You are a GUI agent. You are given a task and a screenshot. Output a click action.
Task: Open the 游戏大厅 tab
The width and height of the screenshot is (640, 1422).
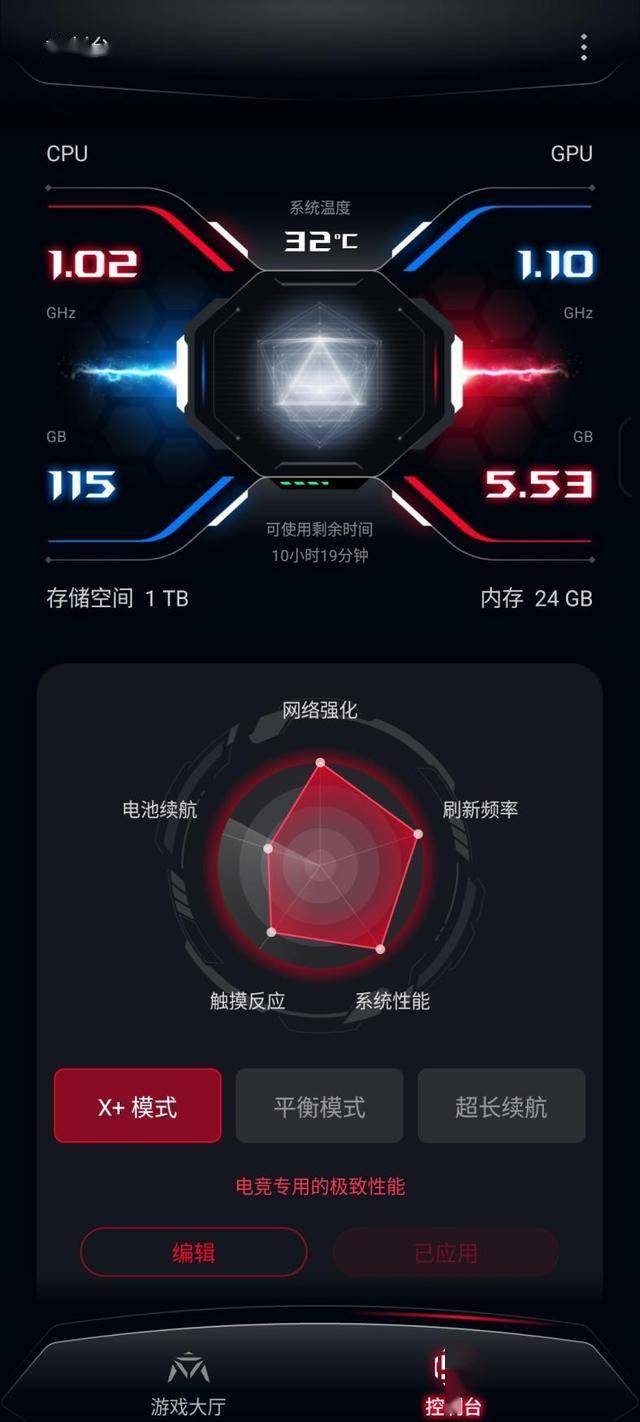(188, 1383)
